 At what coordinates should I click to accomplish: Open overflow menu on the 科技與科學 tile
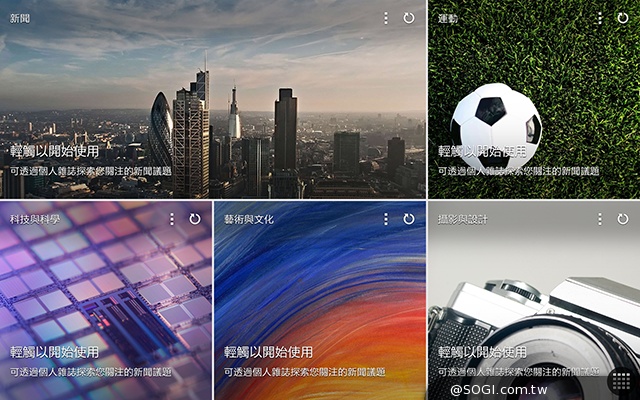[x=172, y=218]
